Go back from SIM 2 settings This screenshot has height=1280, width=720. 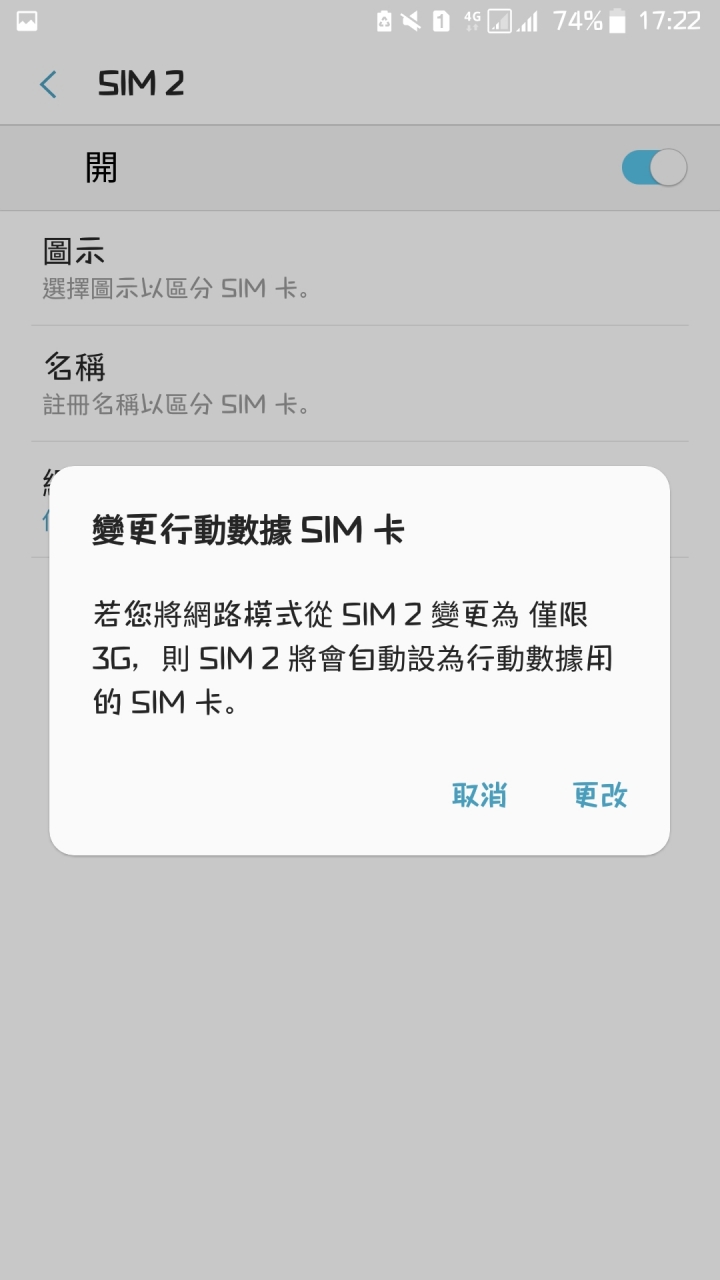48,84
